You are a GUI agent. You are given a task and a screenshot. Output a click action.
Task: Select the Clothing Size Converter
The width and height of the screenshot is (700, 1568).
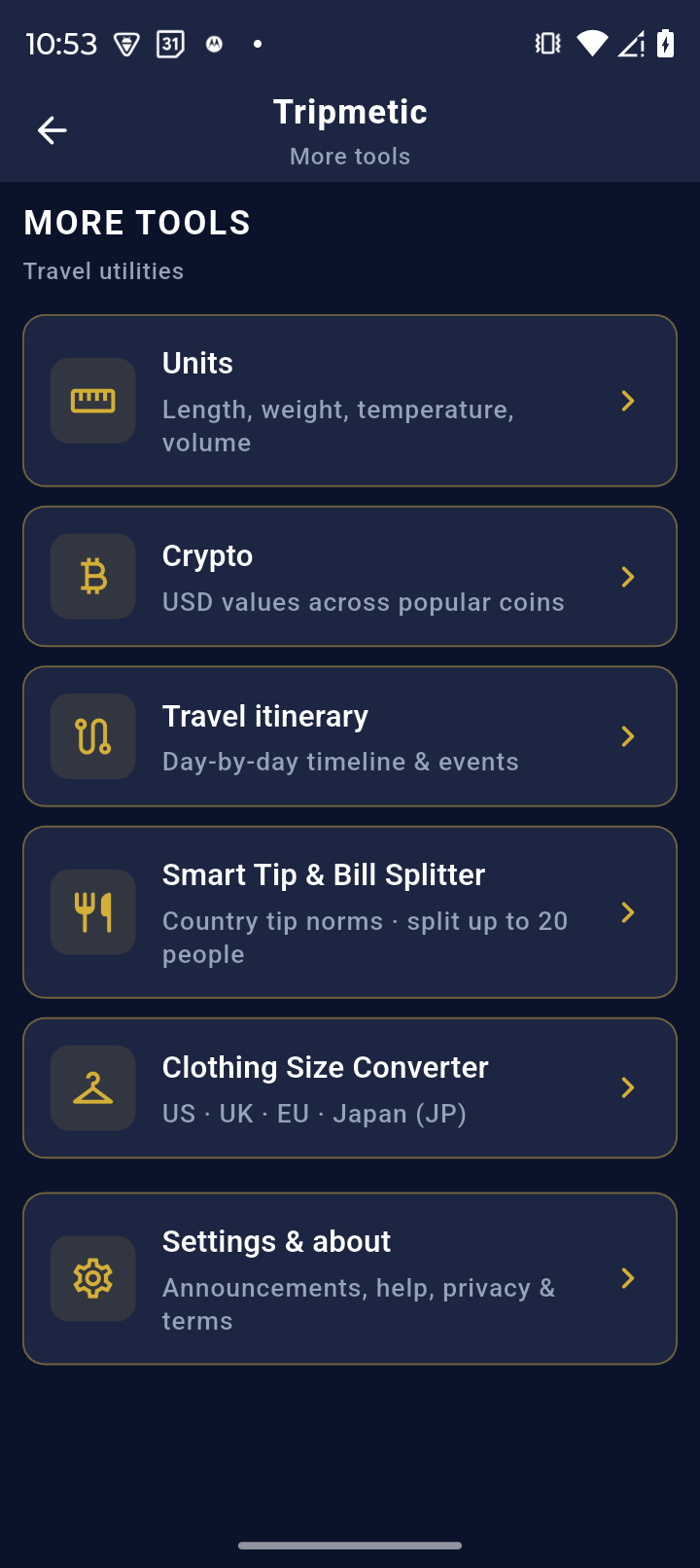[x=349, y=1087]
